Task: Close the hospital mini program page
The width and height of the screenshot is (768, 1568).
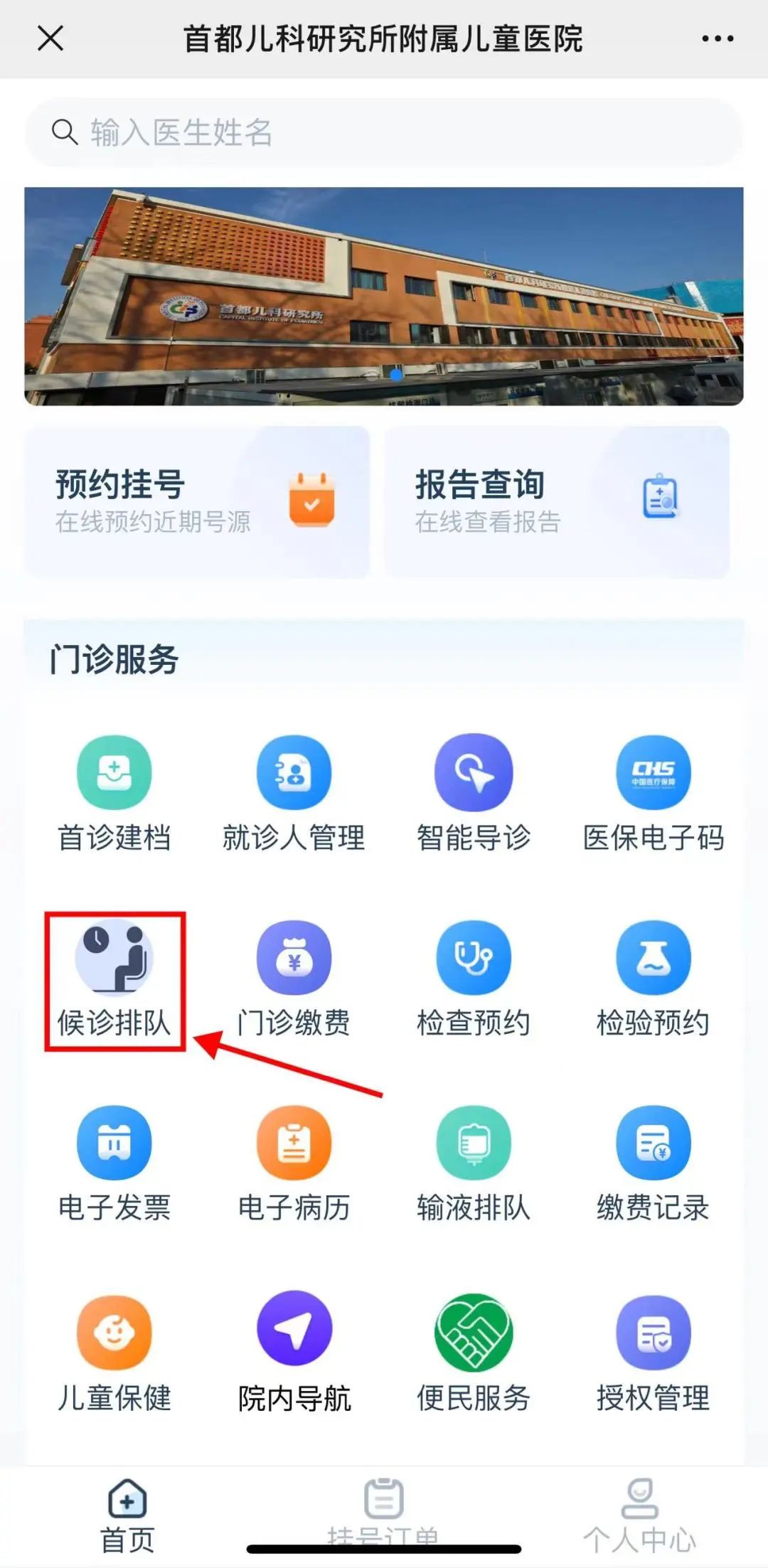Action: [50, 38]
